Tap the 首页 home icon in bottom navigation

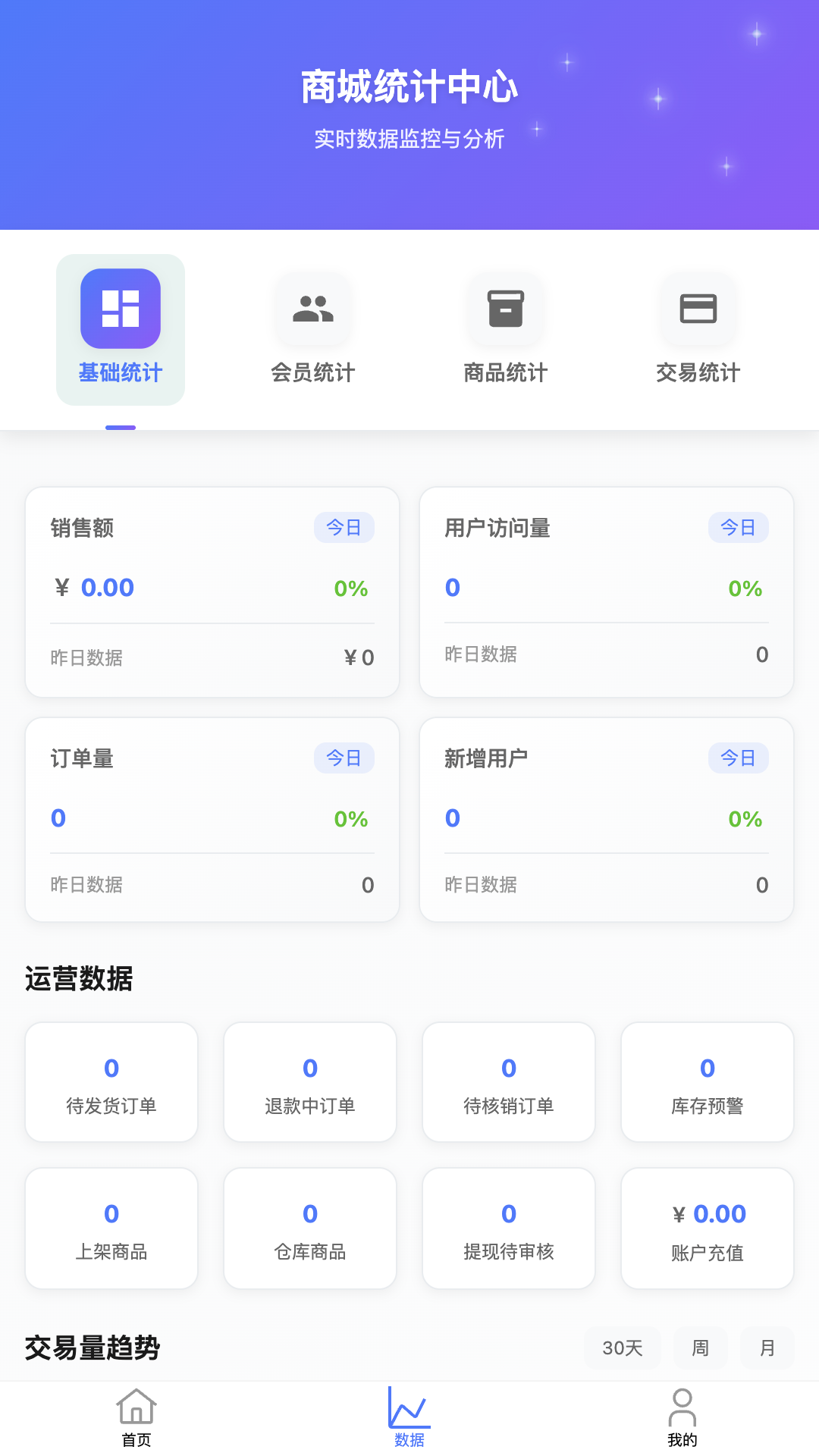point(136,1407)
